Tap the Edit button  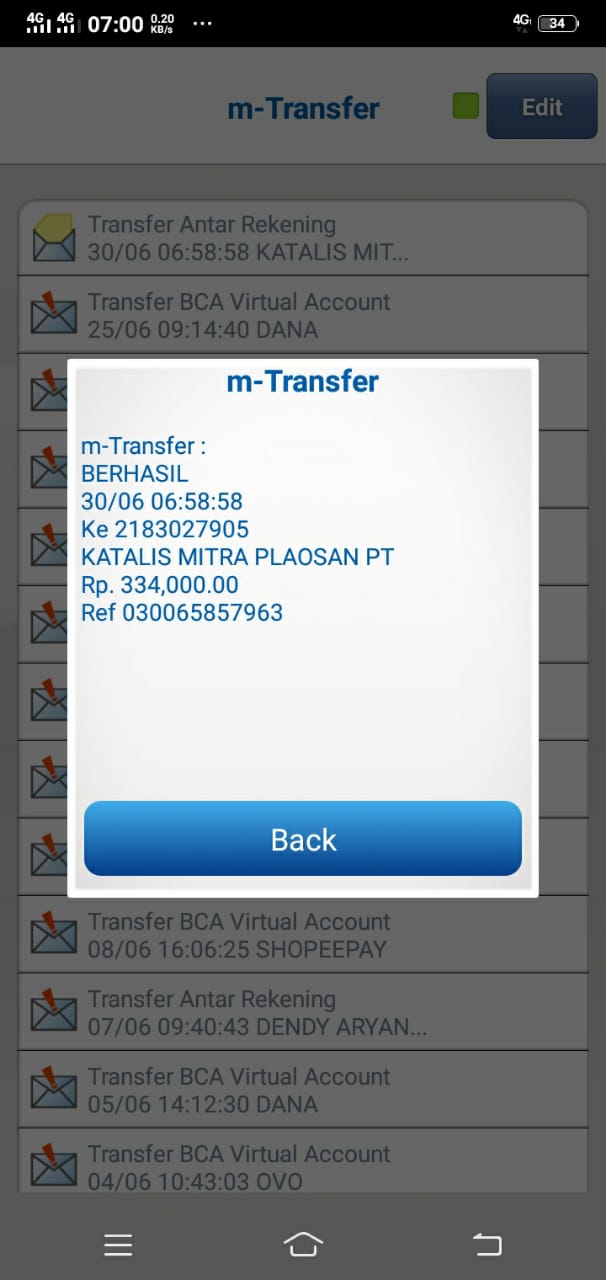(x=541, y=106)
